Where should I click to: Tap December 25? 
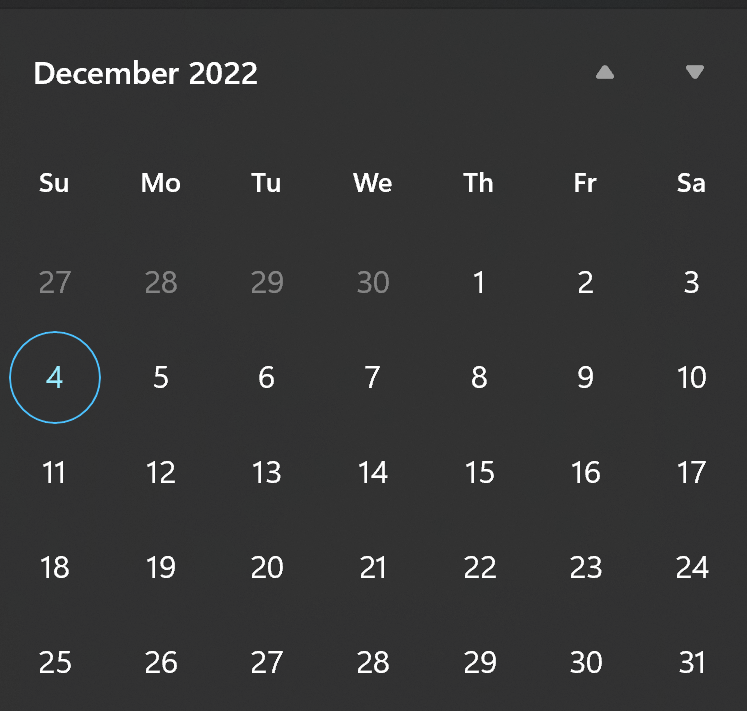pos(55,662)
